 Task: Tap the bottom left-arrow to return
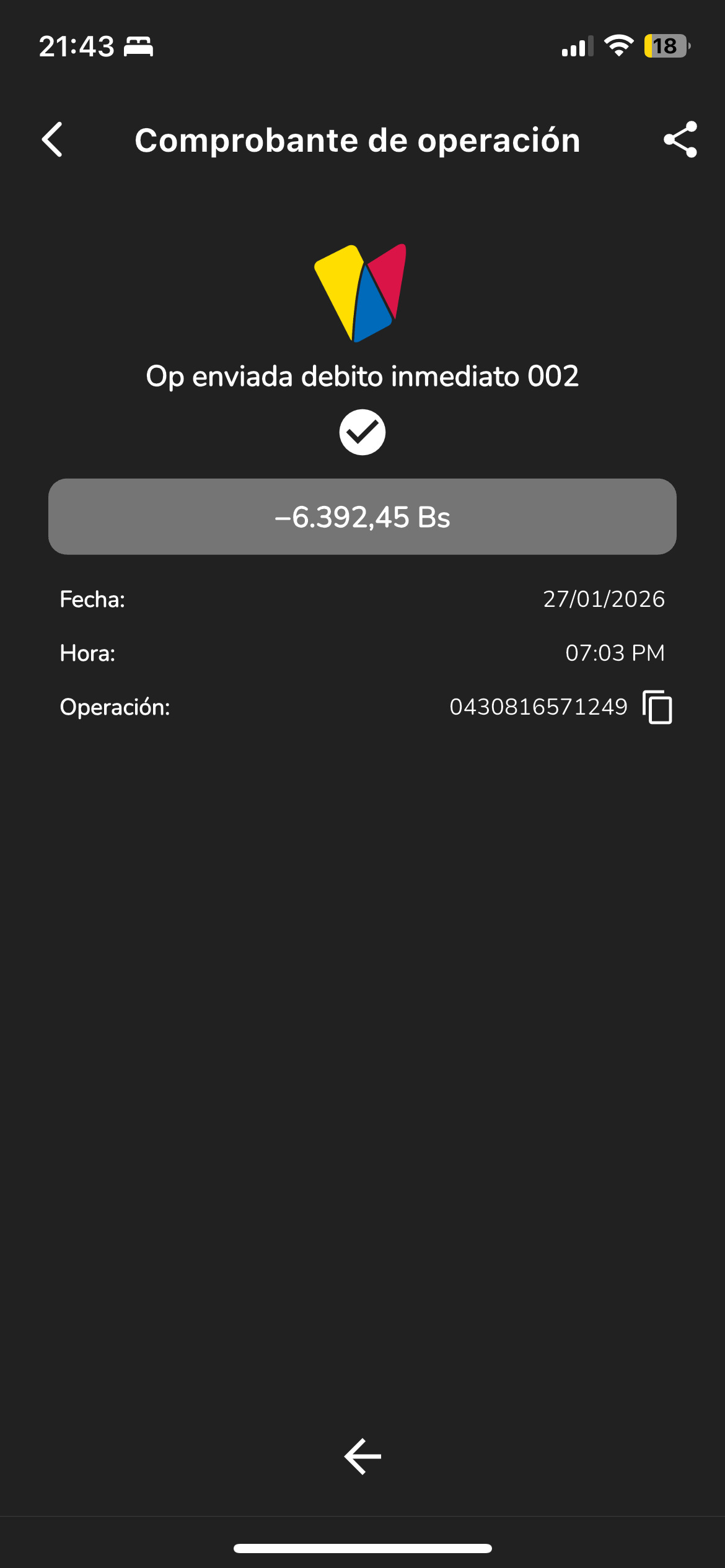(362, 1457)
